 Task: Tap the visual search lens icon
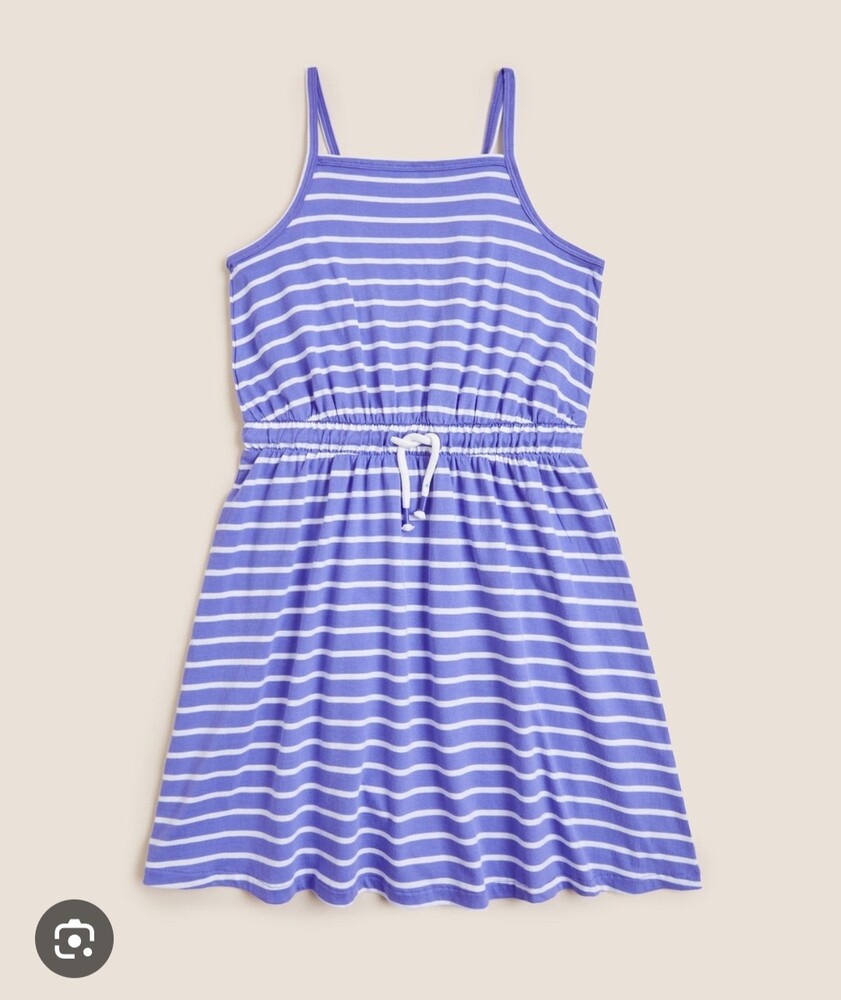click(x=74, y=937)
